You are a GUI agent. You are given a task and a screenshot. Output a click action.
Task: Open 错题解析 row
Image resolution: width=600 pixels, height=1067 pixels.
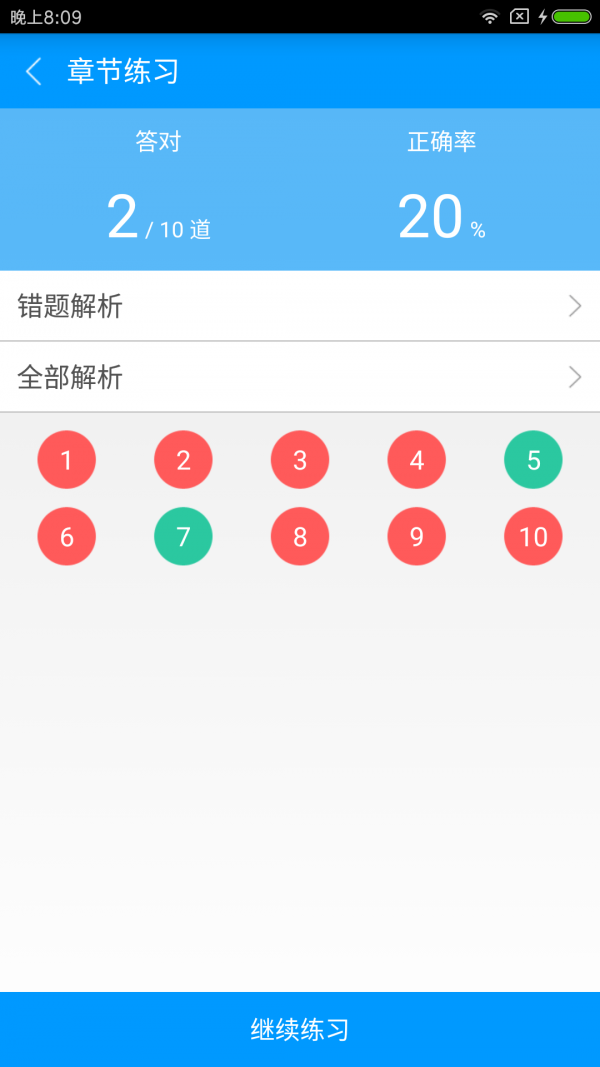click(300, 306)
